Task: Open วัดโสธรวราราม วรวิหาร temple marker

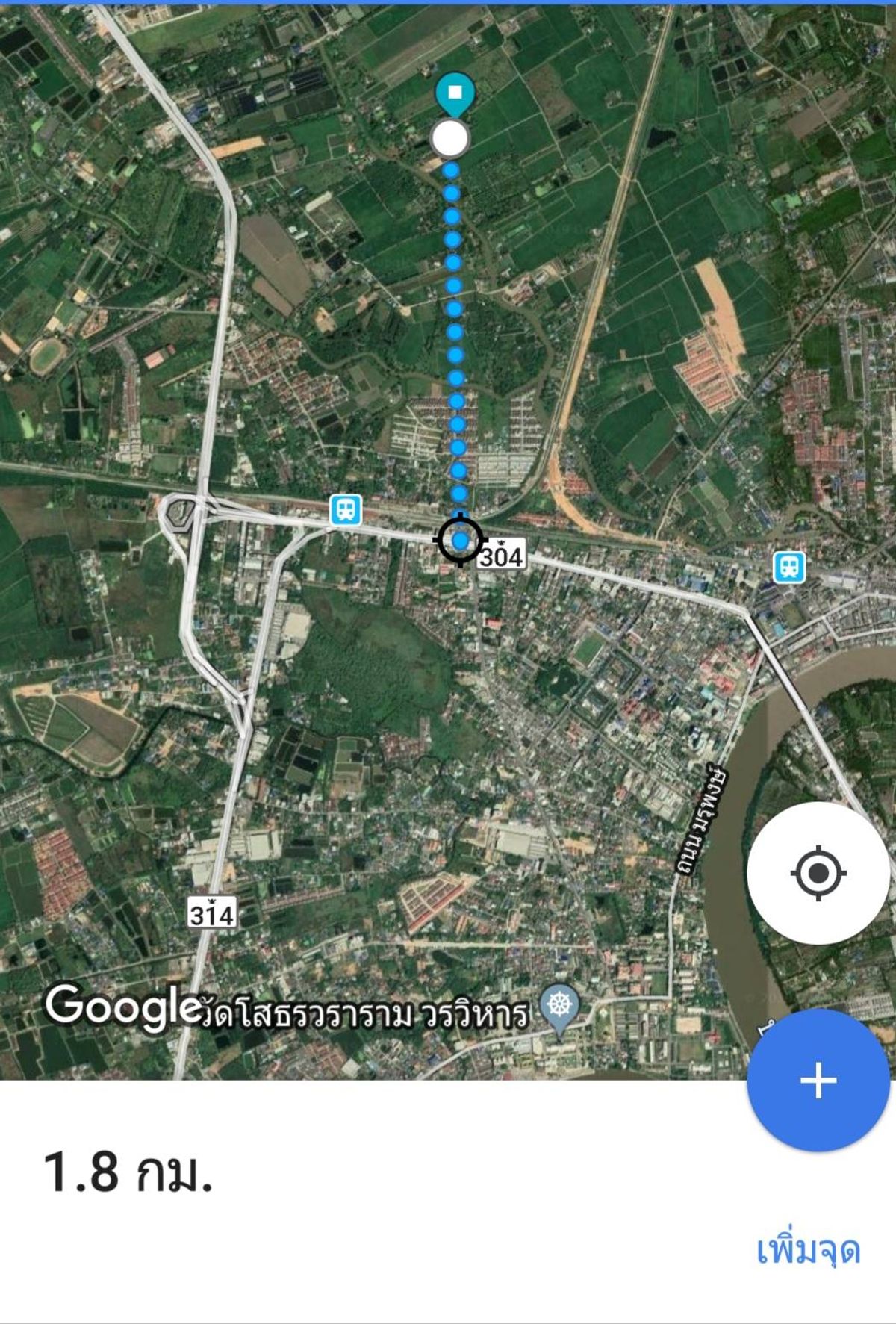Action: [559, 1005]
